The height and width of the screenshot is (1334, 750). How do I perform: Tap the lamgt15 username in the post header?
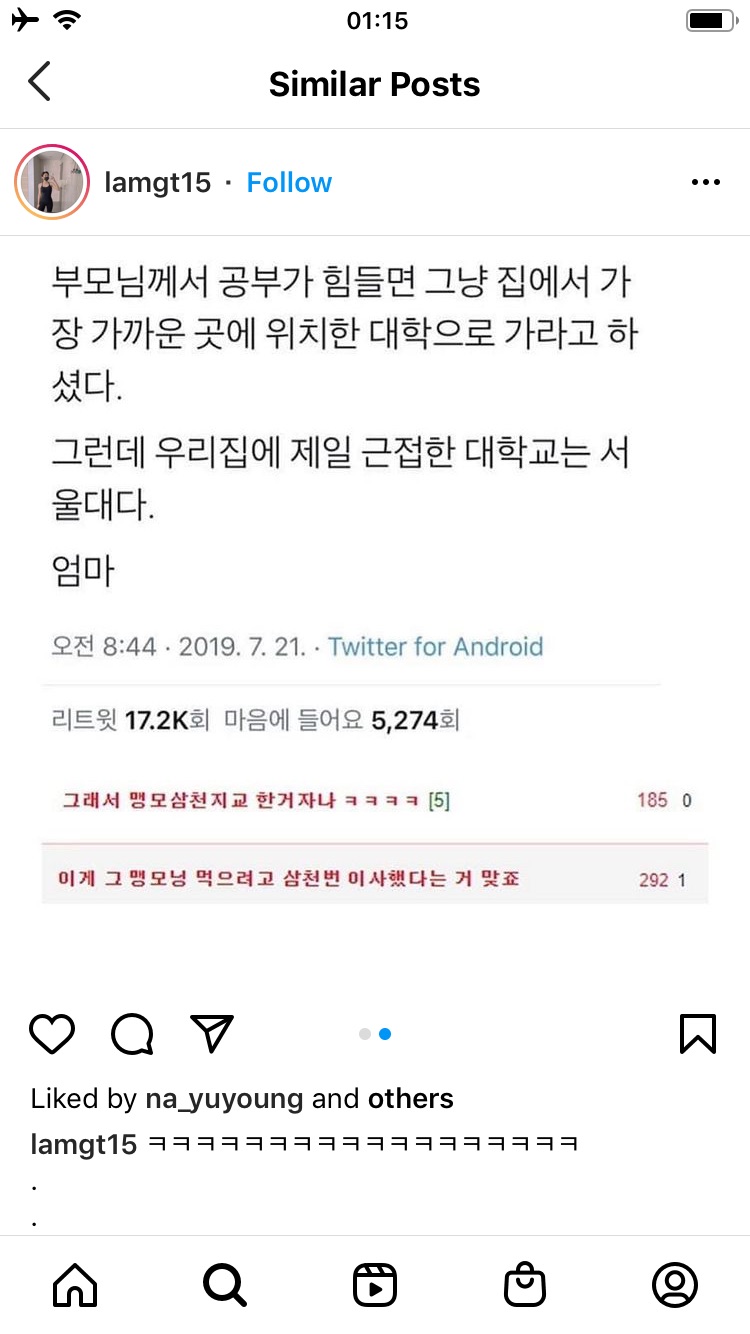(158, 183)
